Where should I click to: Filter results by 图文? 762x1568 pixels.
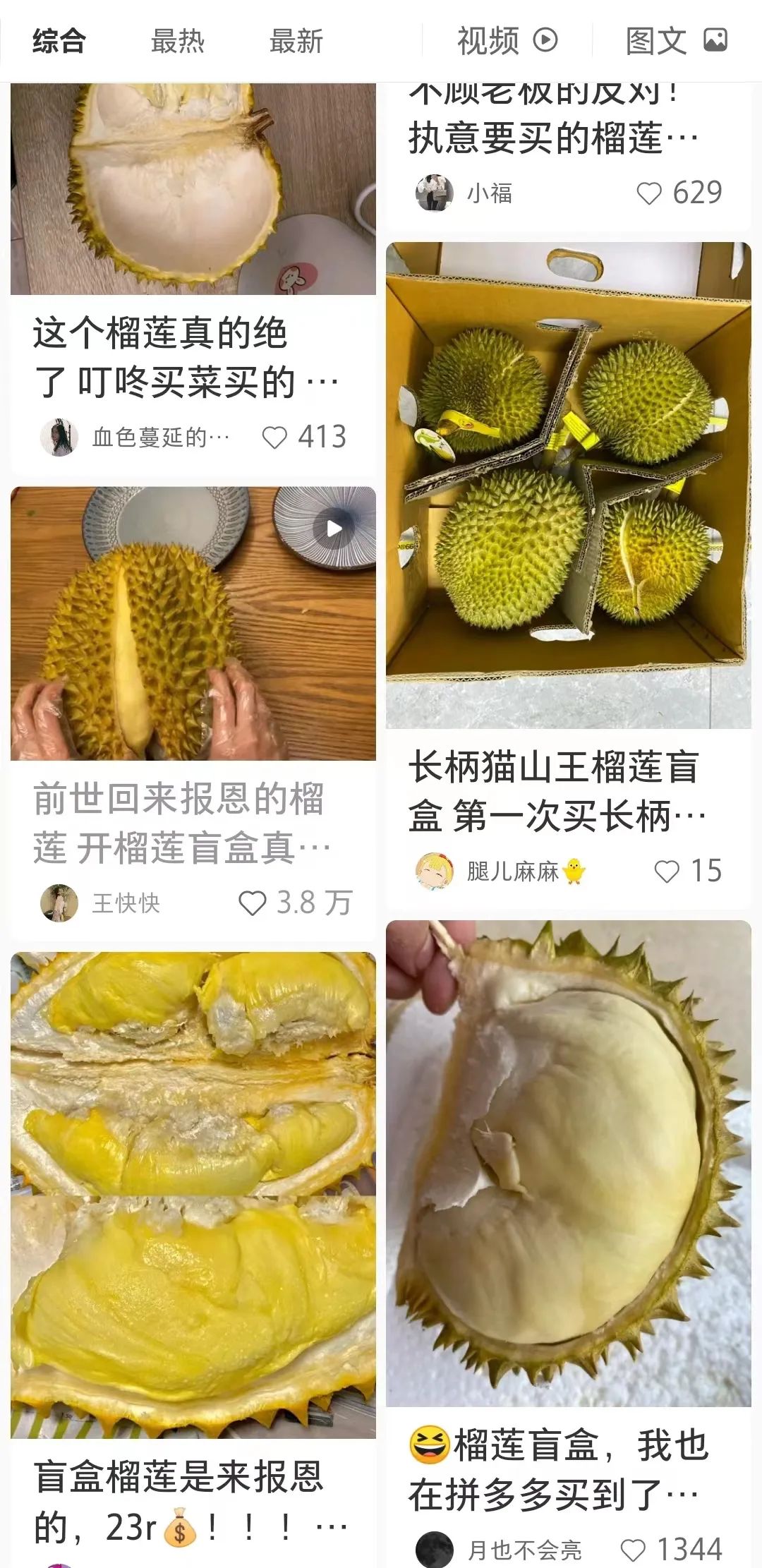click(x=676, y=40)
